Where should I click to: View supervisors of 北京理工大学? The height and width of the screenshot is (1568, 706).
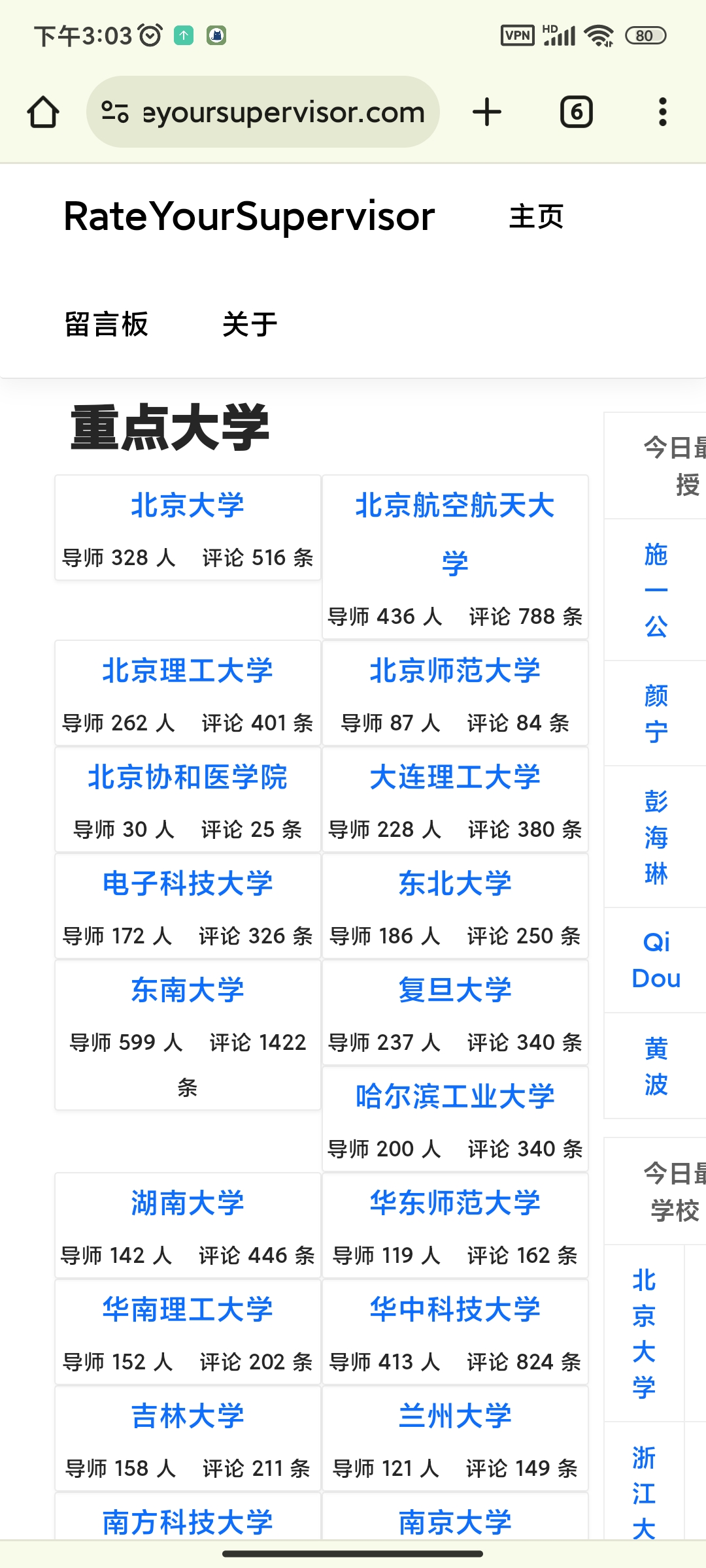188,671
